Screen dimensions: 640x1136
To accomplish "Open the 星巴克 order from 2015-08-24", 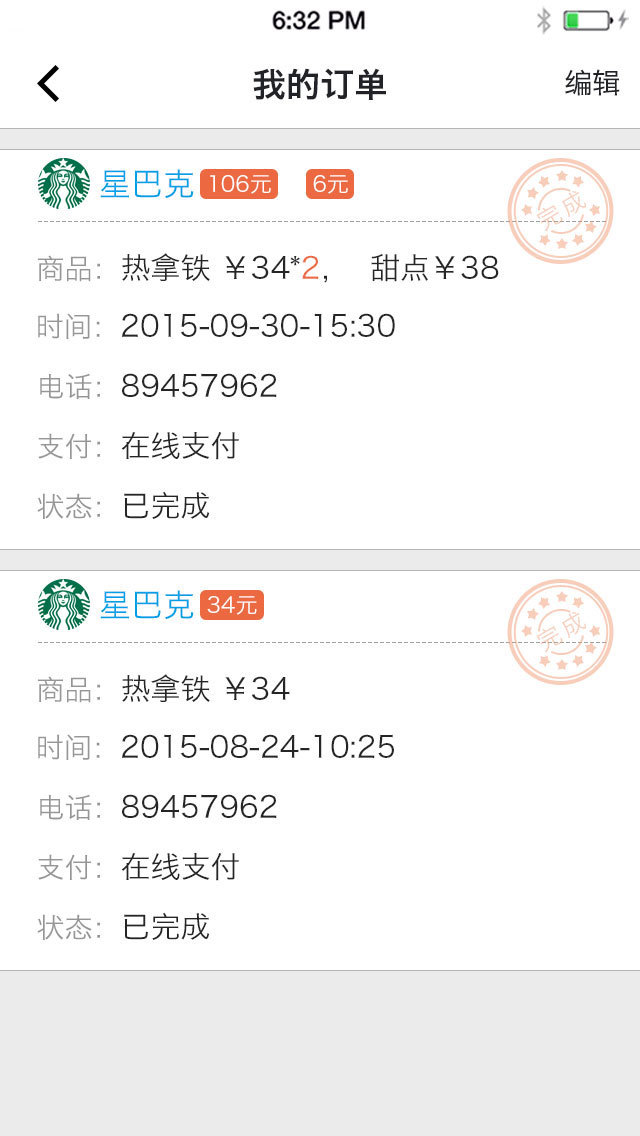I will tap(320, 770).
